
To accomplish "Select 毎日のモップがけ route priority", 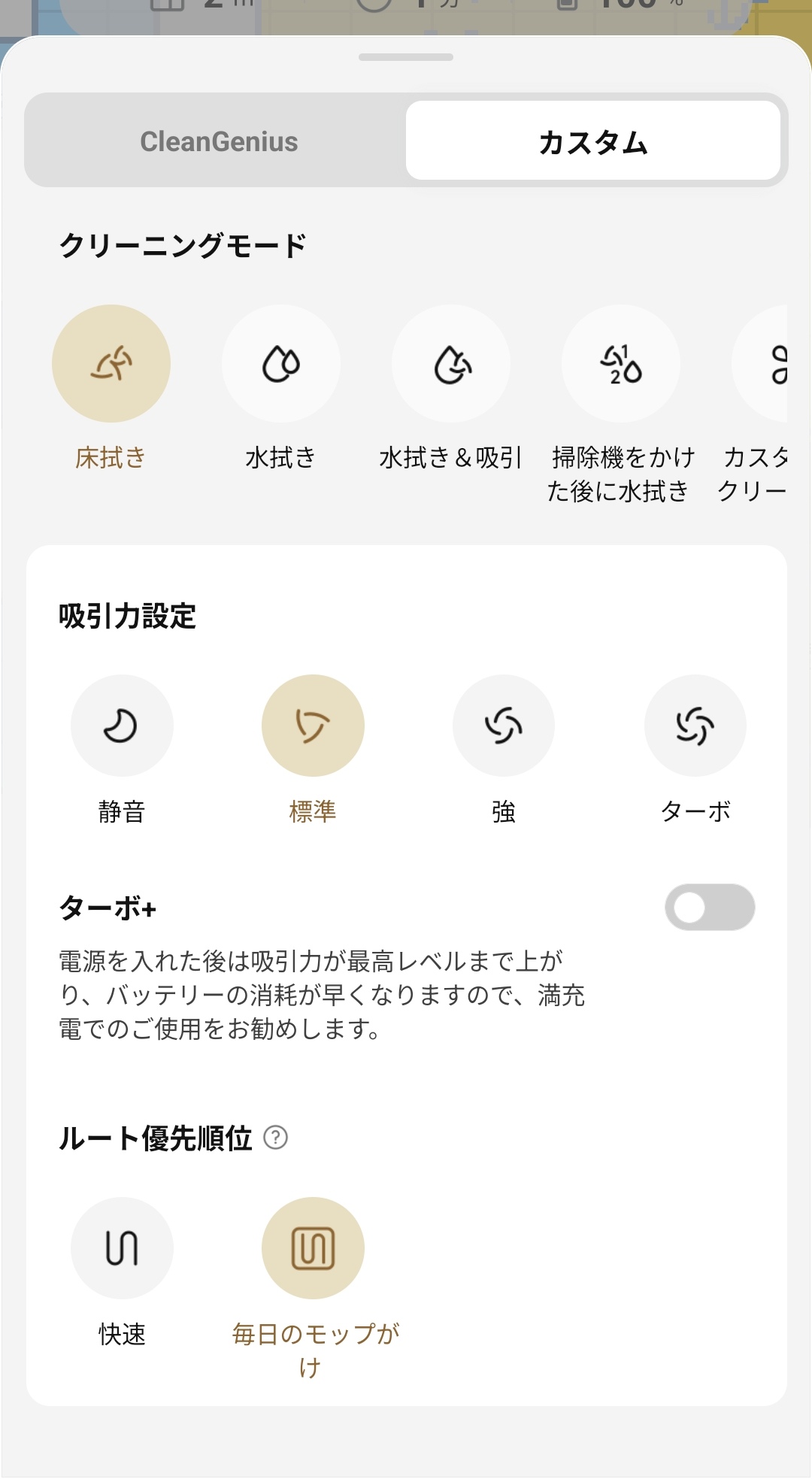I will (x=313, y=1248).
